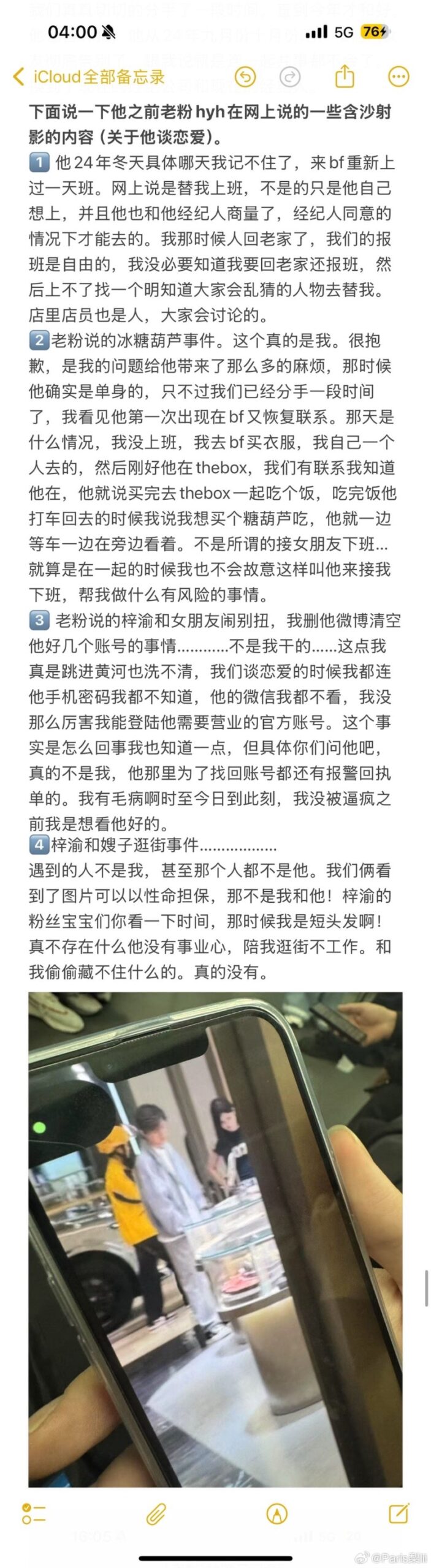The height and width of the screenshot is (1568, 431).
Task: Add a checklist to the note
Action: tap(34, 1513)
